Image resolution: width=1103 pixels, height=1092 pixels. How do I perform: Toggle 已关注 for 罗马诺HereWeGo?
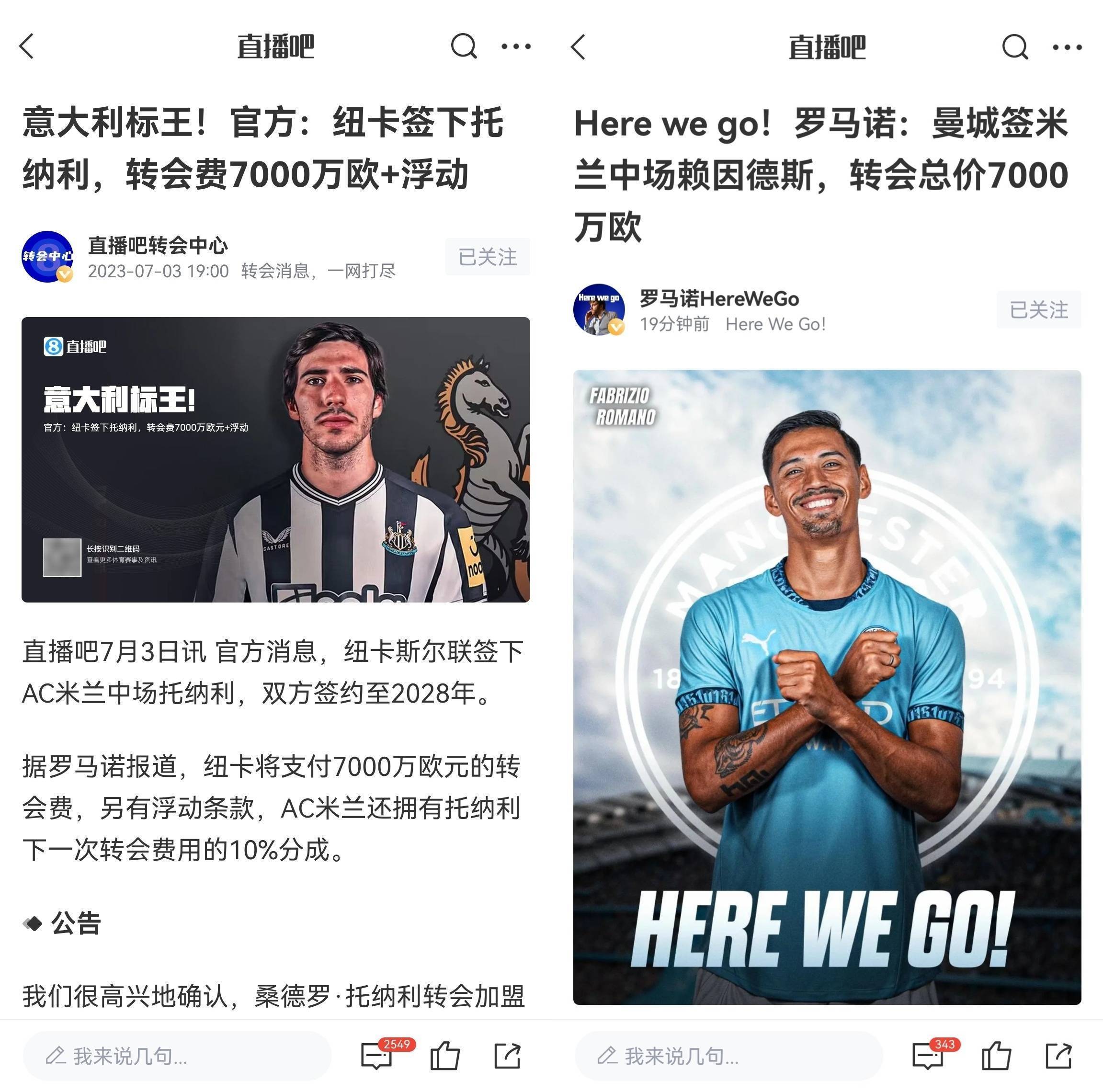click(1038, 310)
